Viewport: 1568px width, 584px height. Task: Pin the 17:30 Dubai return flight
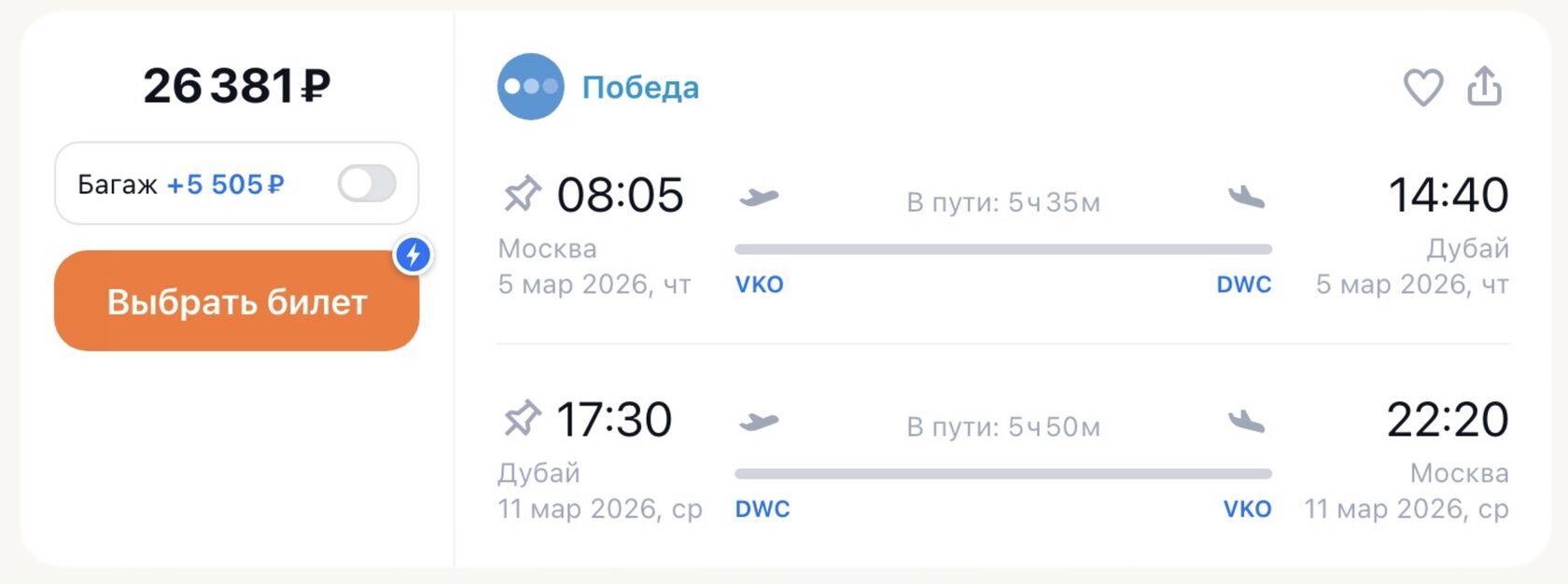(x=522, y=419)
